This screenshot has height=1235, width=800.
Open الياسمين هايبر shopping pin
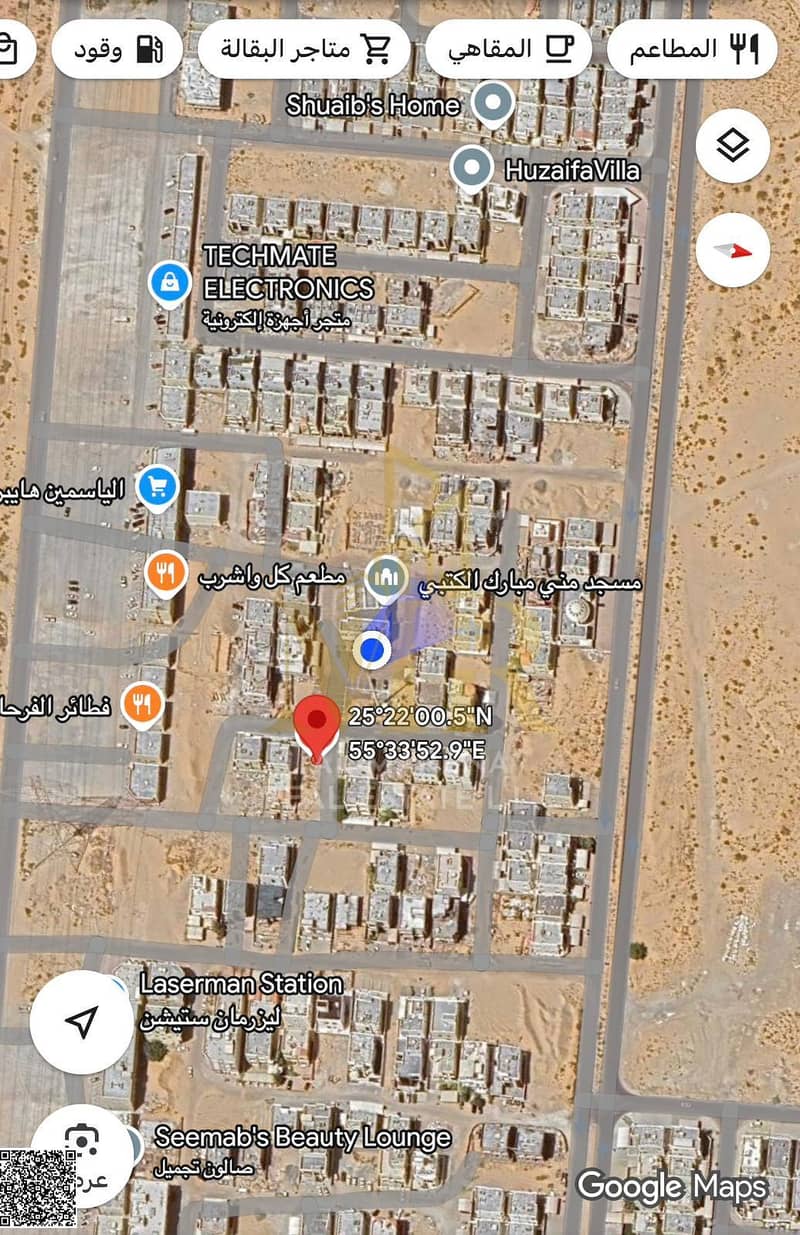(x=157, y=488)
